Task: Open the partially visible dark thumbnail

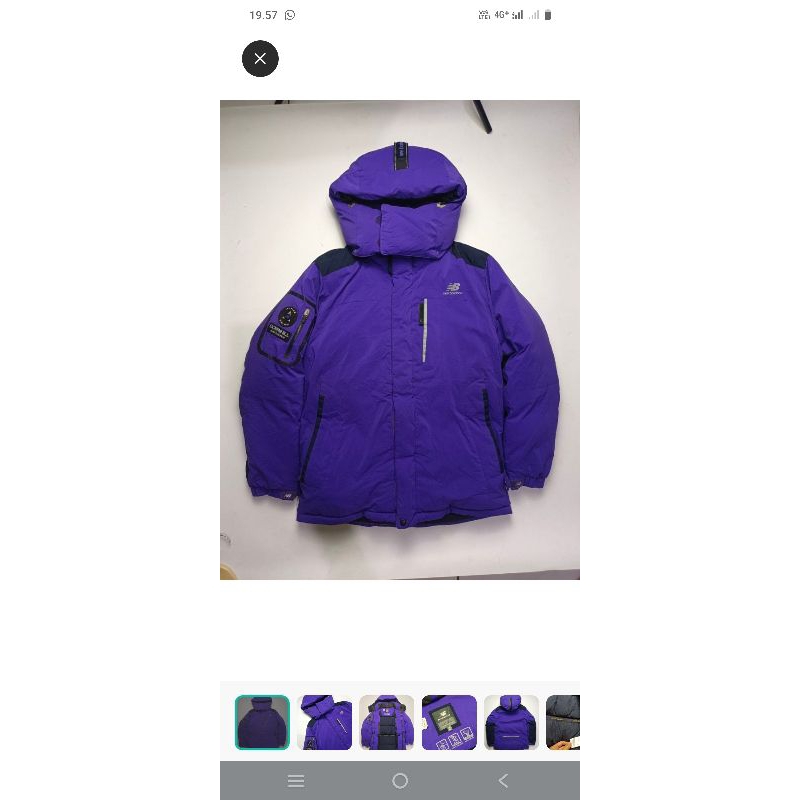Action: click(563, 722)
